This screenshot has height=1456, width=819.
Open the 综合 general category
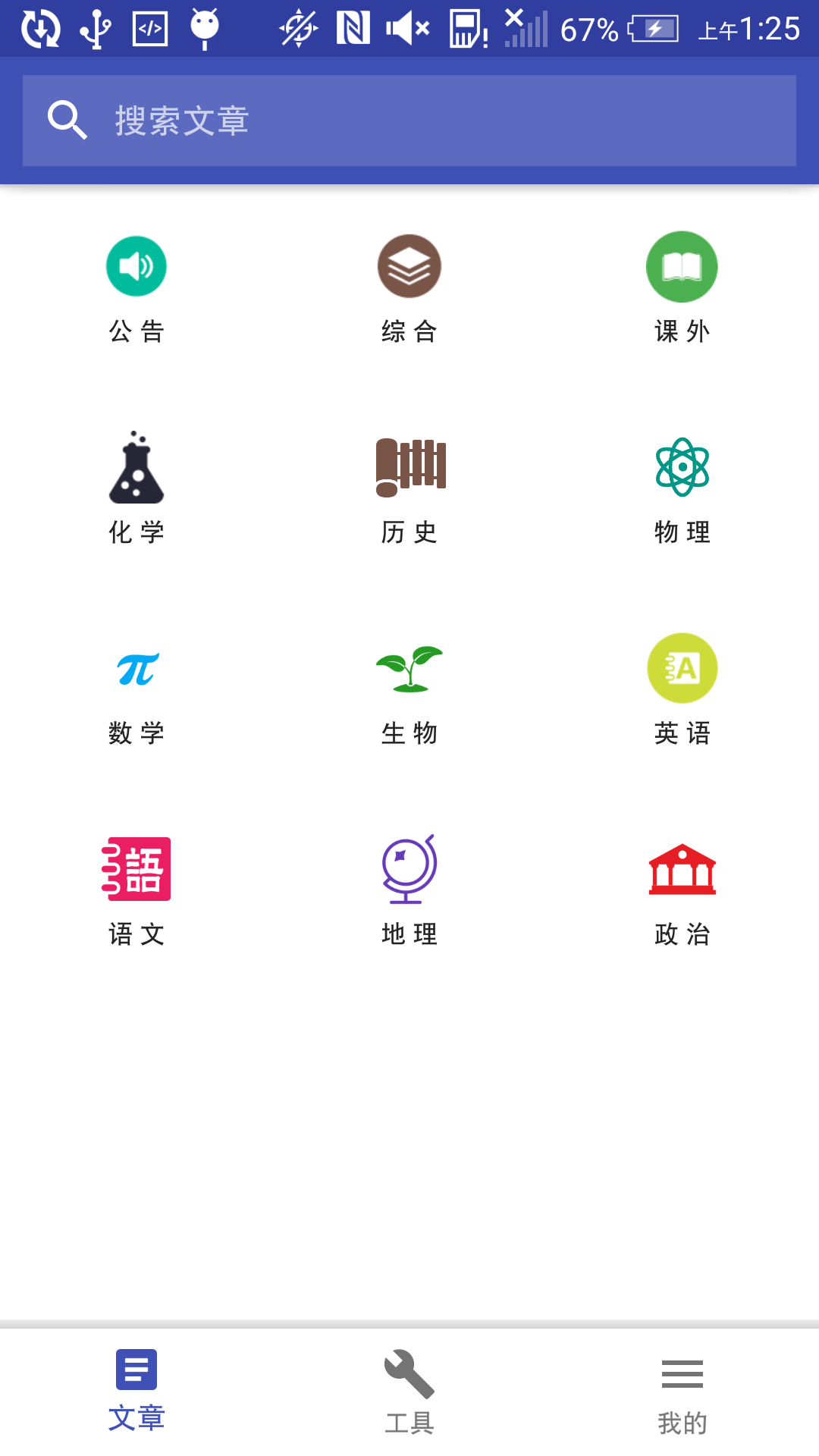409,288
